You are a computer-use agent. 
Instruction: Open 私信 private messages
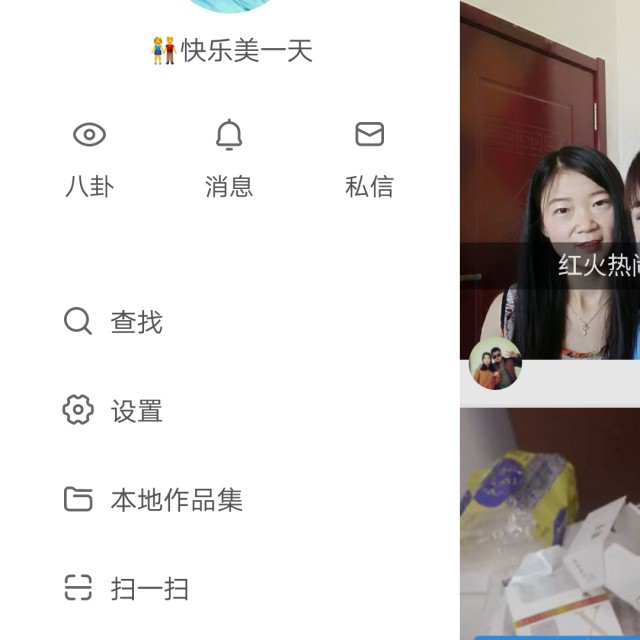(x=369, y=159)
